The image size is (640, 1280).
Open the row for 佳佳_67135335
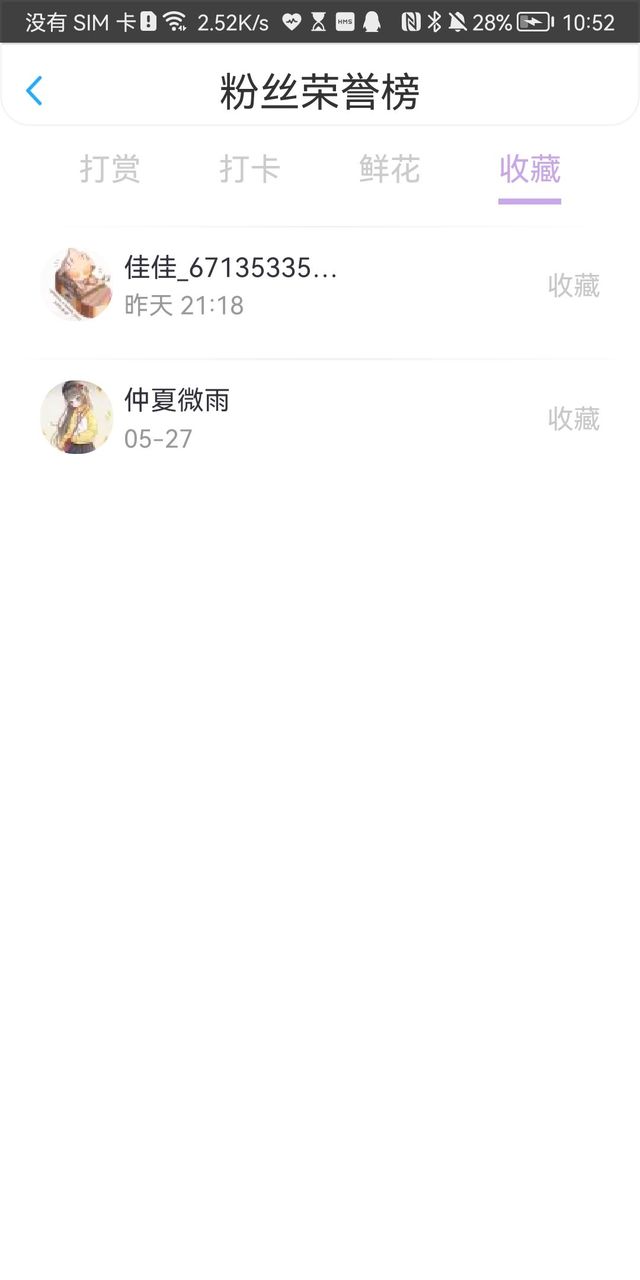[x=320, y=285]
